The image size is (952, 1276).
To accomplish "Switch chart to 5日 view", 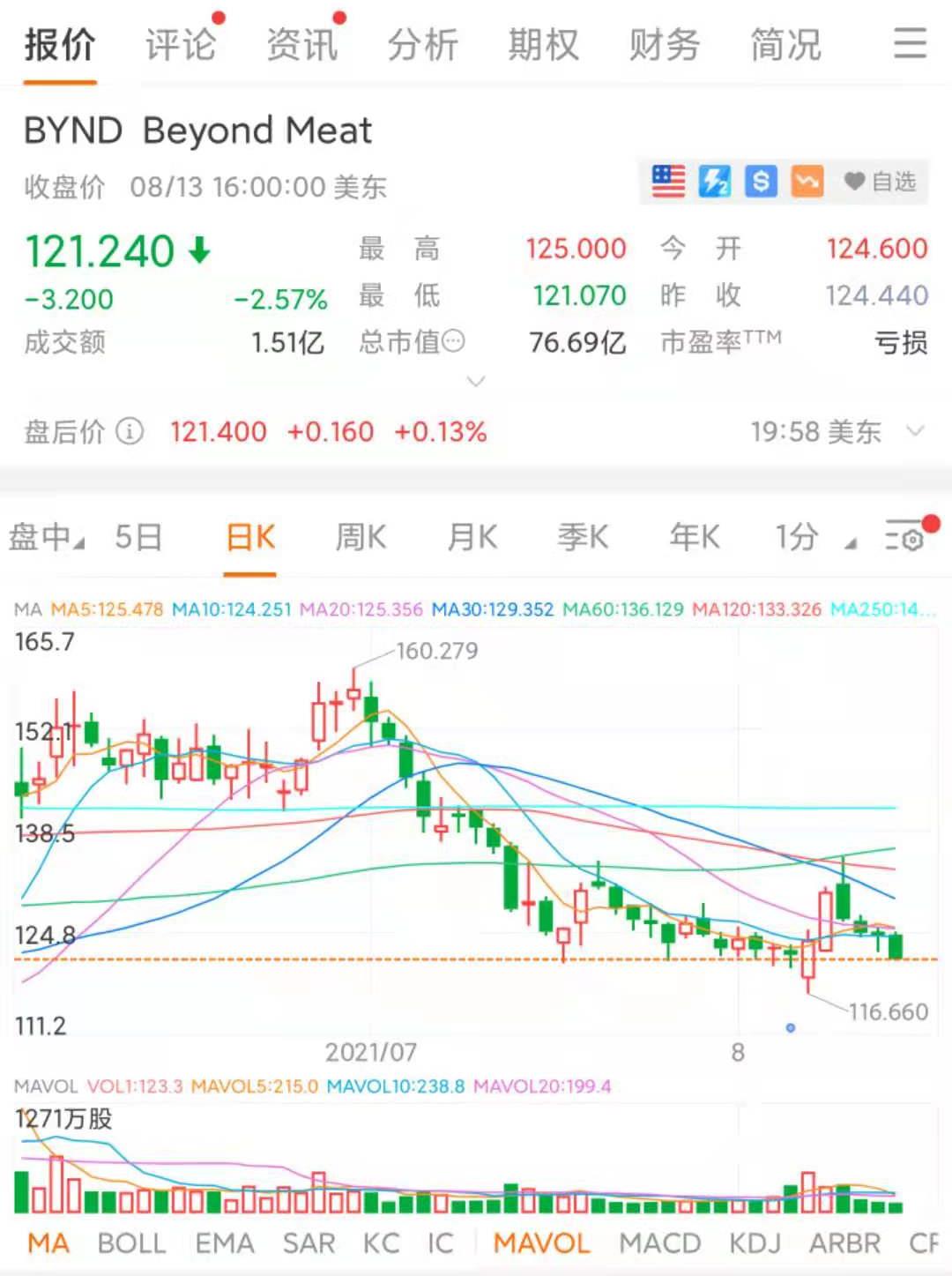I will (x=138, y=536).
